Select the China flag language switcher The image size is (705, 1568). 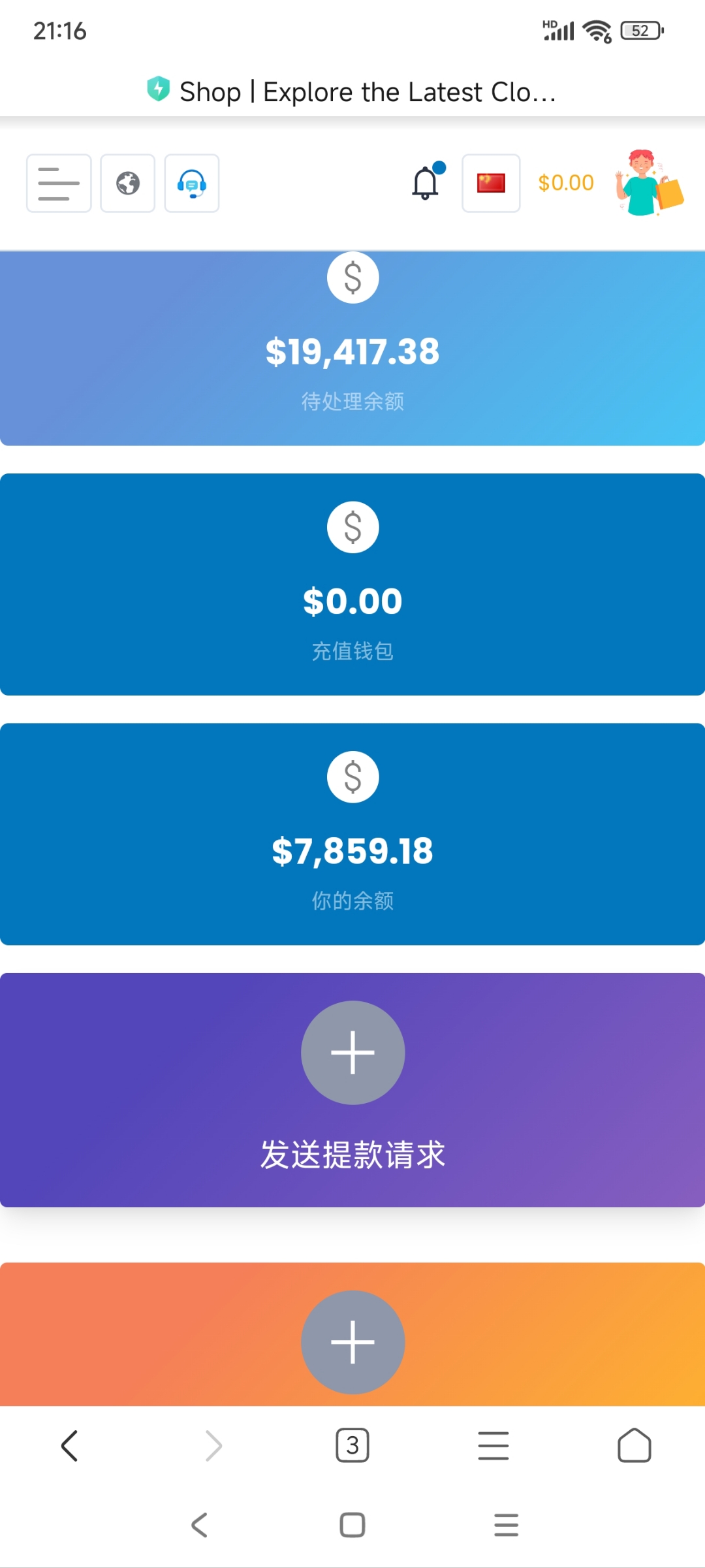(491, 182)
